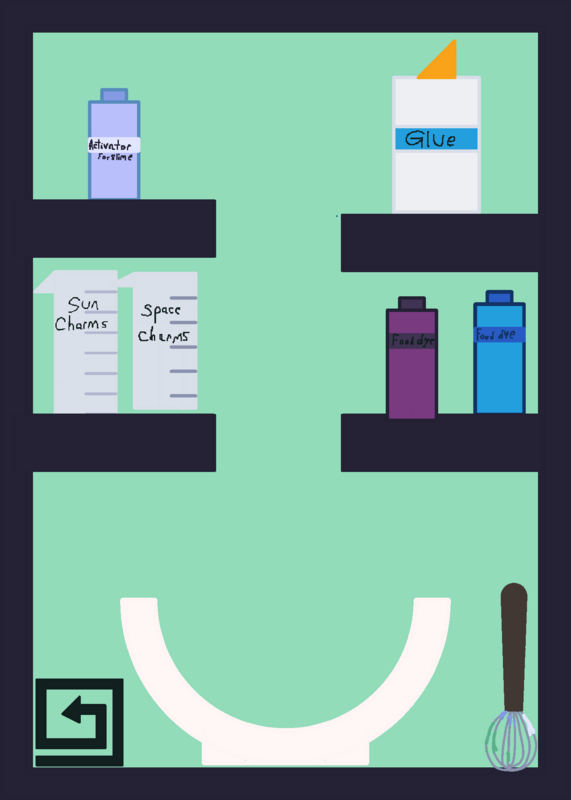Select the purple Food dye bottle
Viewport: 571px width, 800px height.
click(412, 358)
